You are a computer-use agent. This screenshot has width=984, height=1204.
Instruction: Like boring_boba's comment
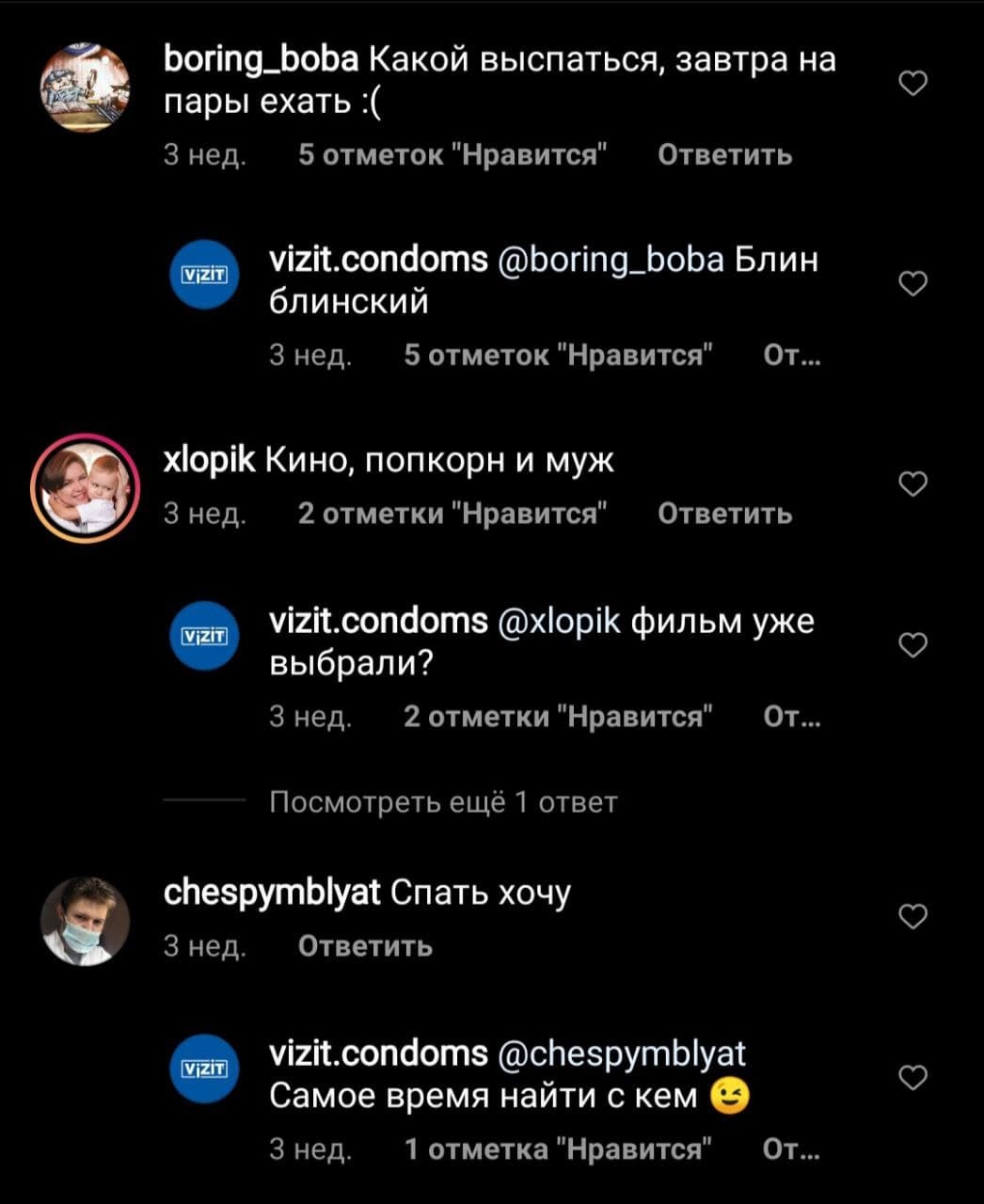coord(913,84)
